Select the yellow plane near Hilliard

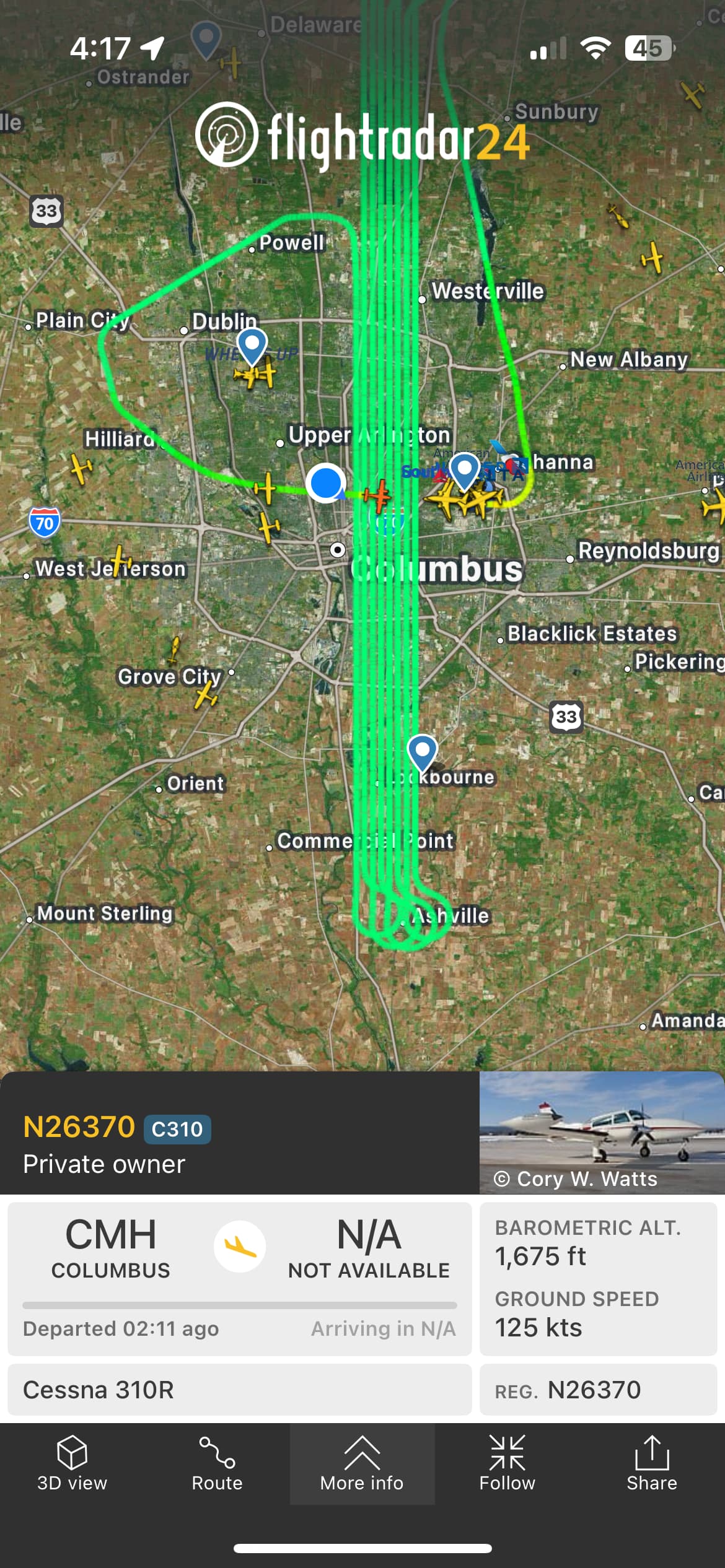tap(81, 468)
